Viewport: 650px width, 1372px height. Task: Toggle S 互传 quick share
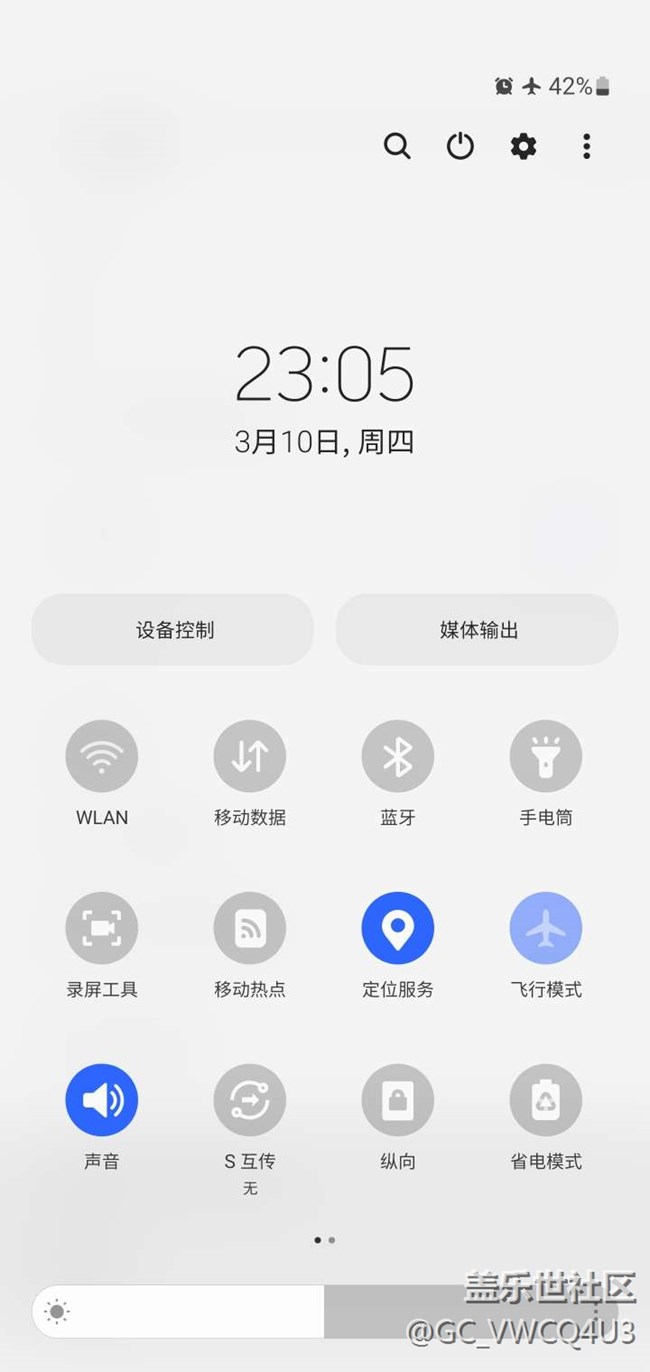tap(250, 1101)
